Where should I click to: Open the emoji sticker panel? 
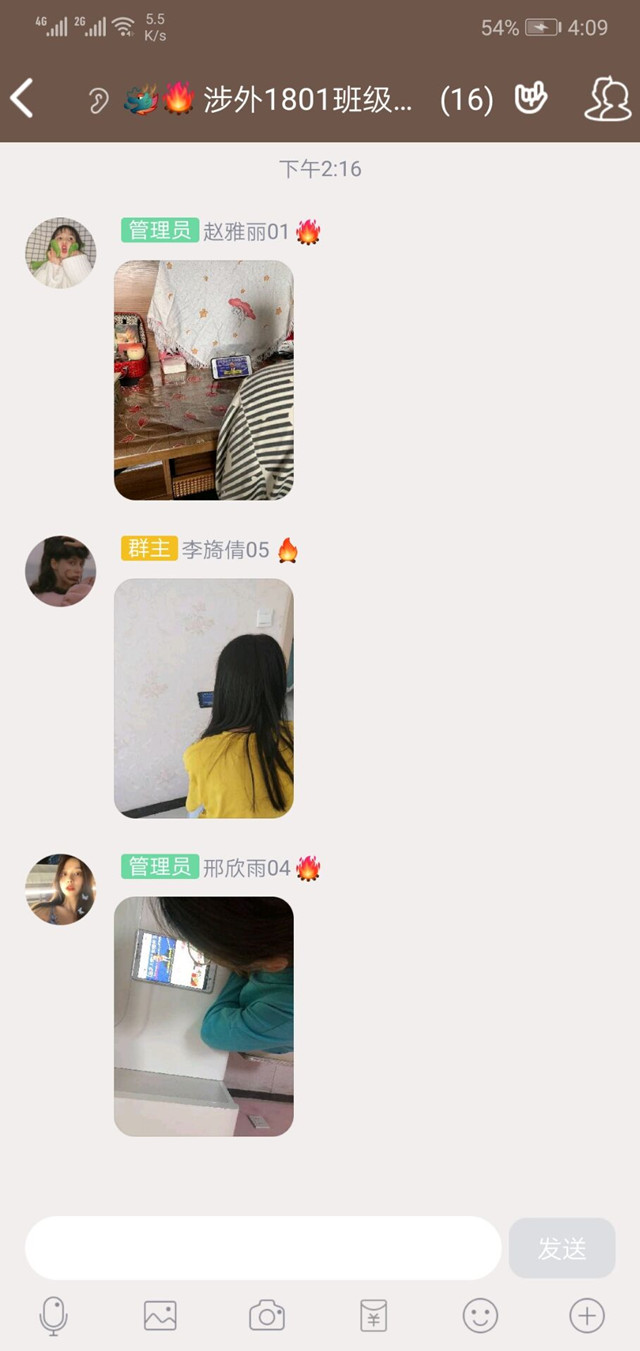tap(480, 1315)
